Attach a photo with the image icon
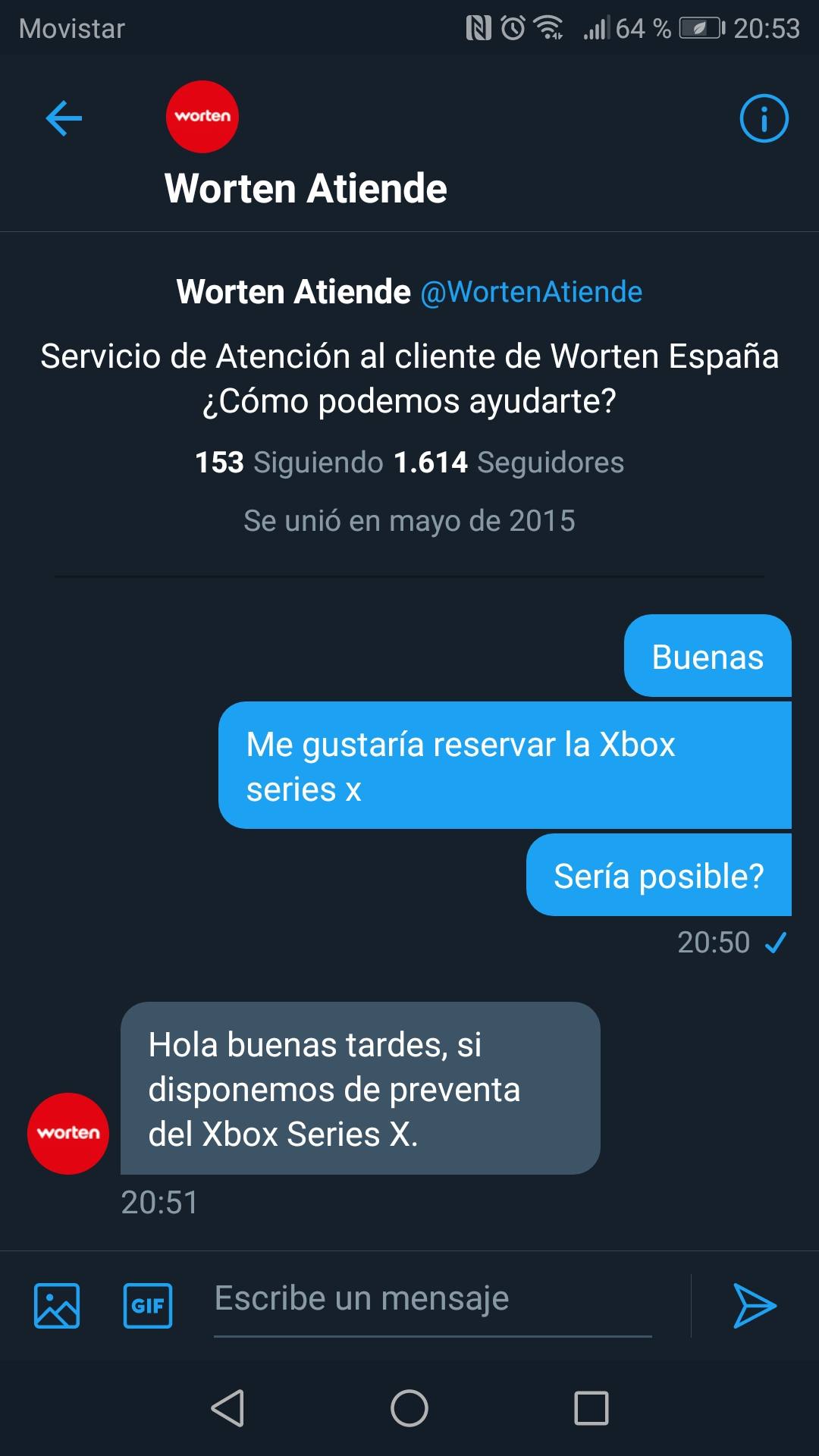 click(57, 1306)
